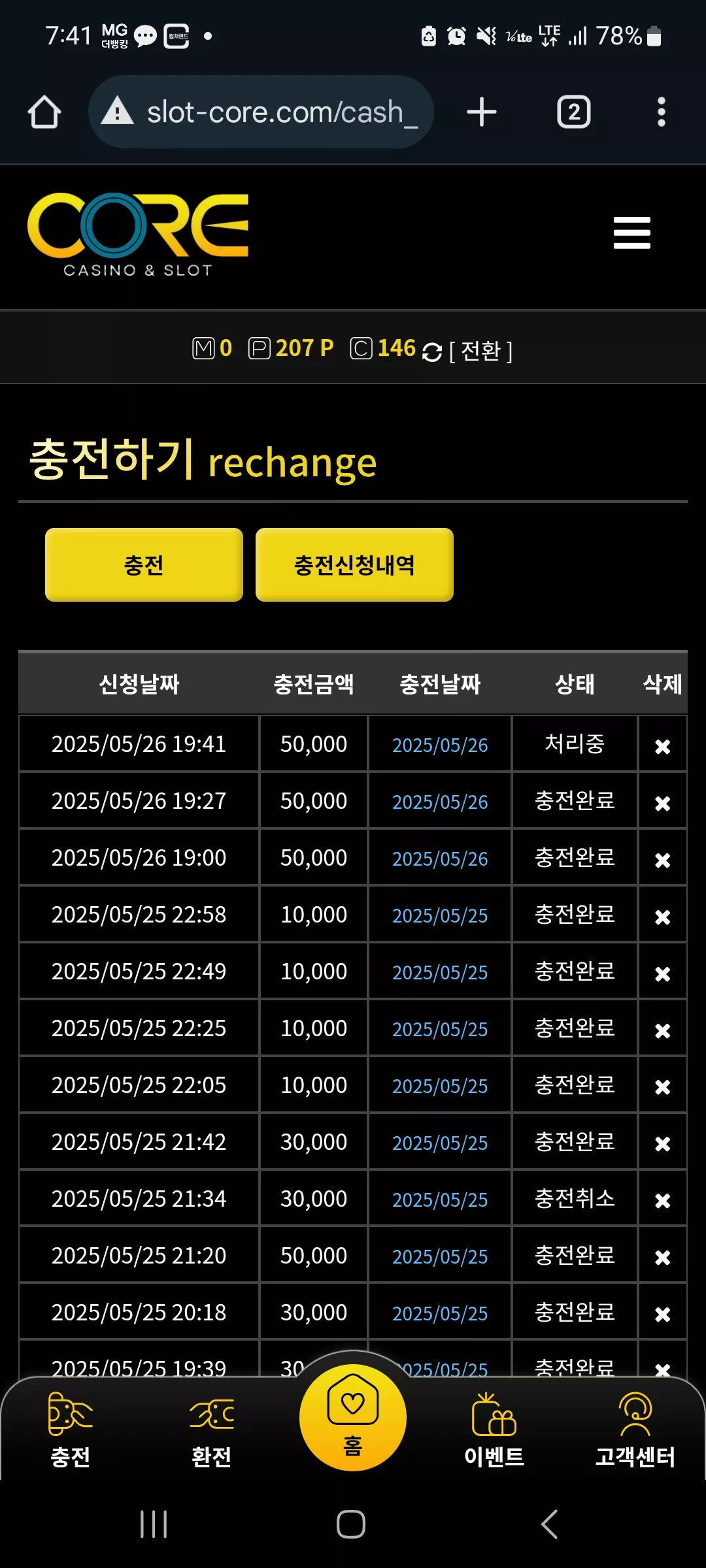Open the browser overflow menu

click(x=662, y=112)
